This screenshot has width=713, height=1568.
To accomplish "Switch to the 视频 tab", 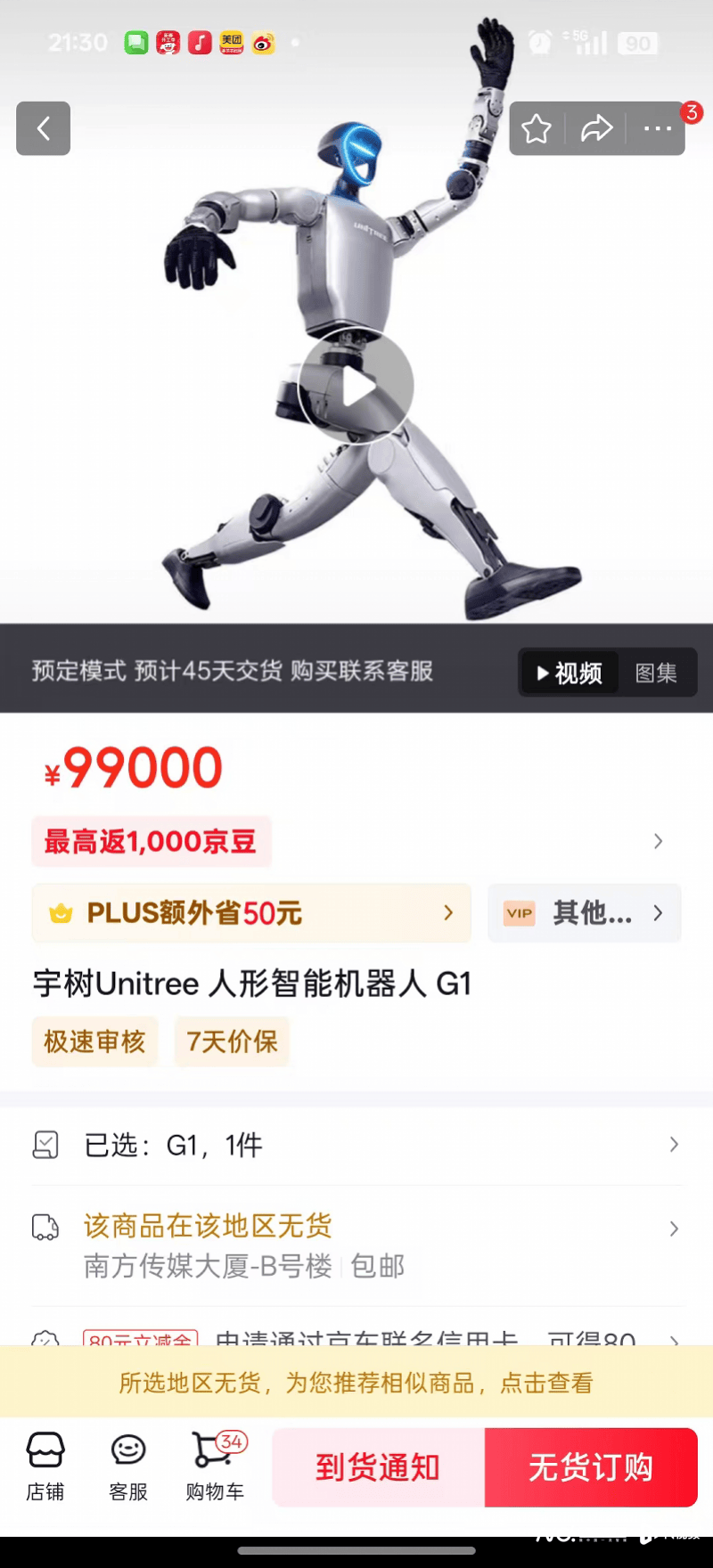I will (568, 673).
